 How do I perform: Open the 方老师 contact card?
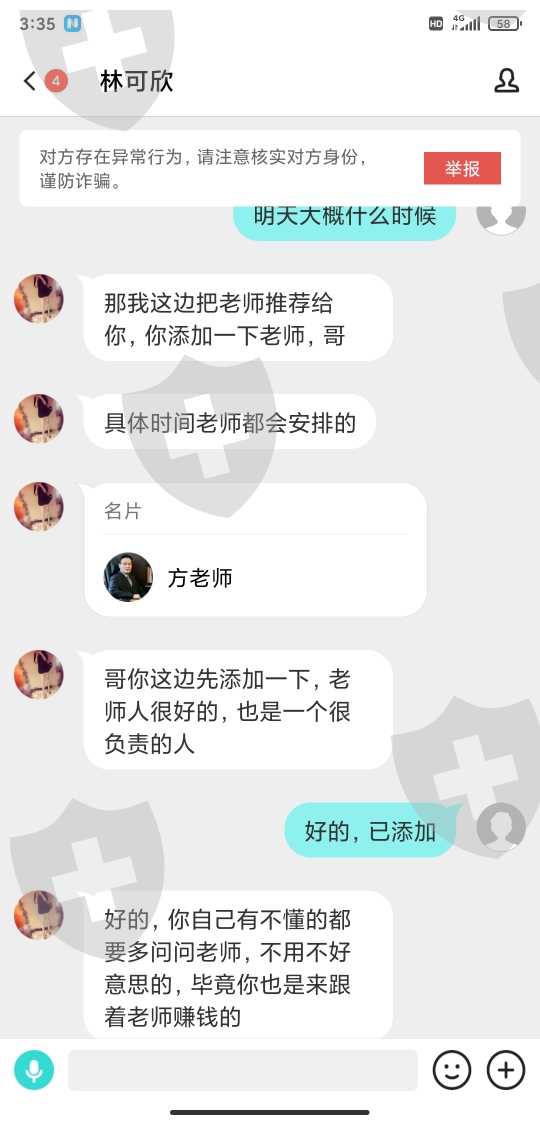click(x=255, y=550)
